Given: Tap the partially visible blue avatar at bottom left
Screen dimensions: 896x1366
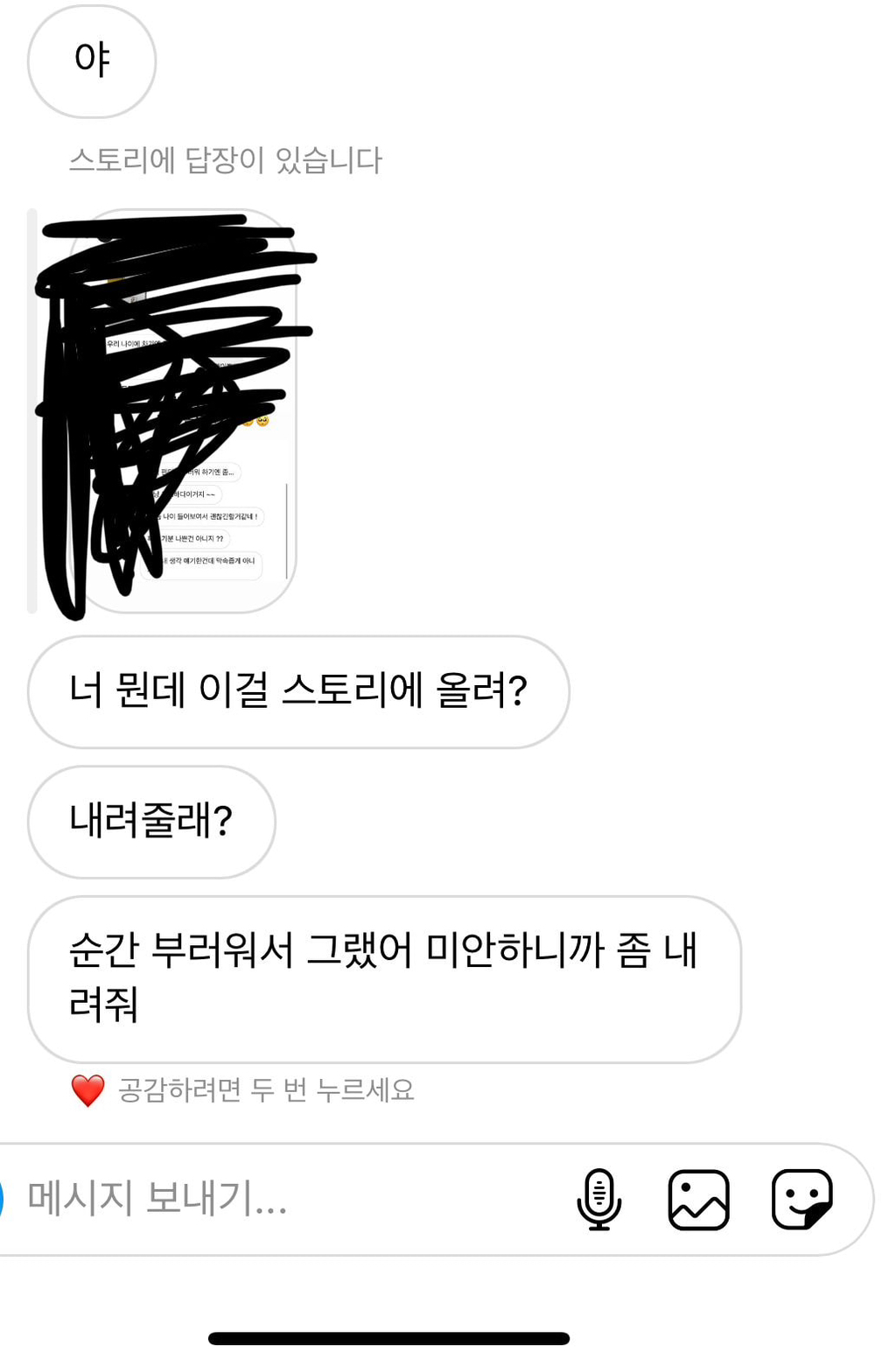Looking at the screenshot, I should [x=3, y=1199].
